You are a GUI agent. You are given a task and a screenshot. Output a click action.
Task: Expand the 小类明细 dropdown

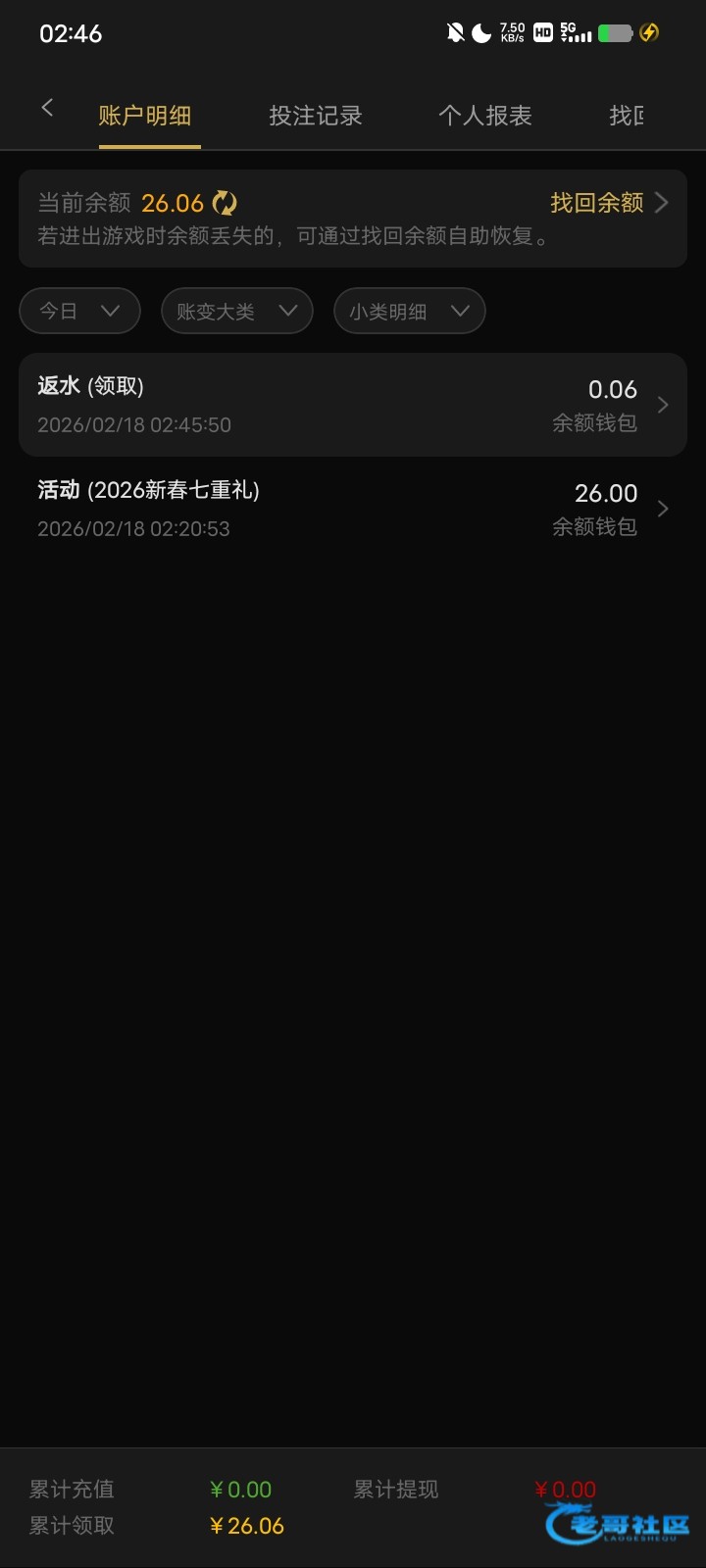409,311
